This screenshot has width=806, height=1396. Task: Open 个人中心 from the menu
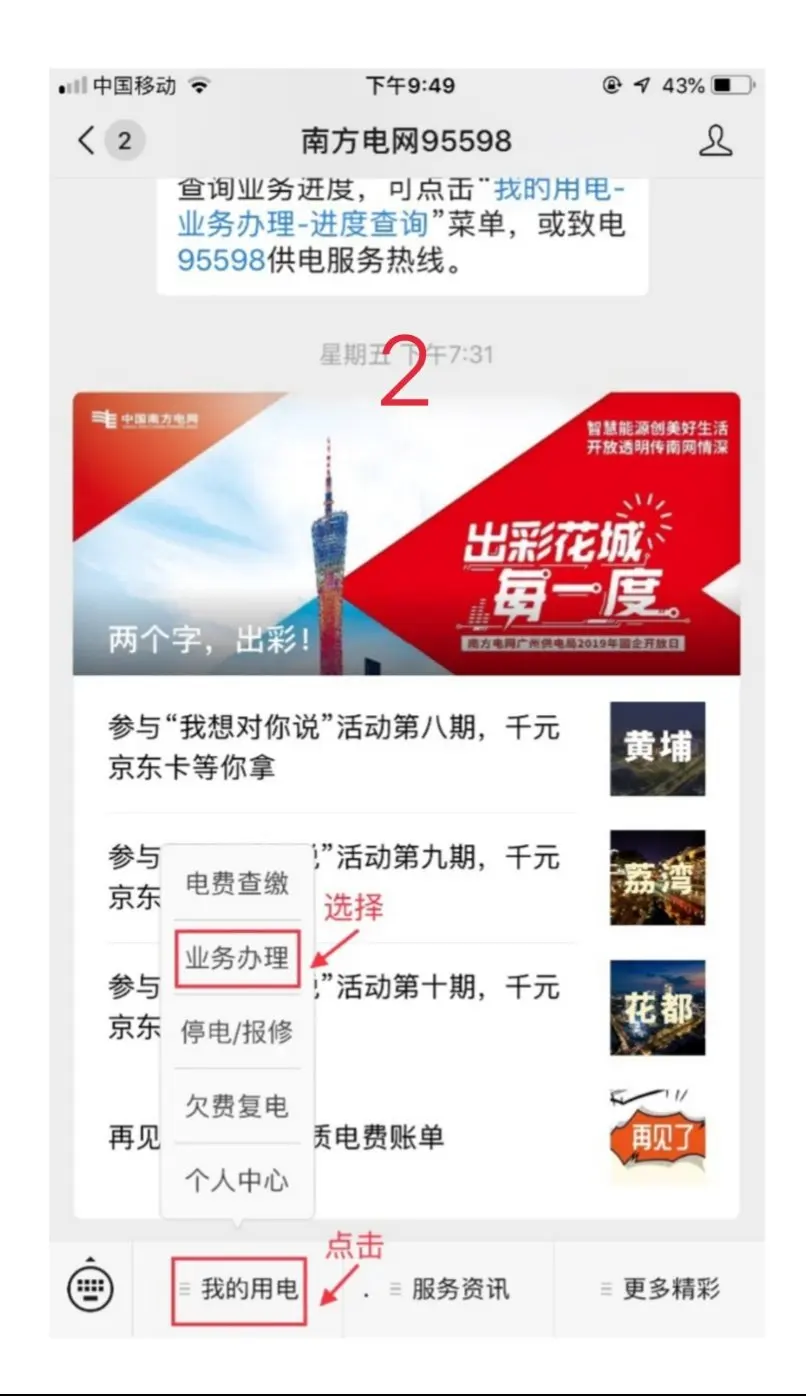tap(237, 1181)
